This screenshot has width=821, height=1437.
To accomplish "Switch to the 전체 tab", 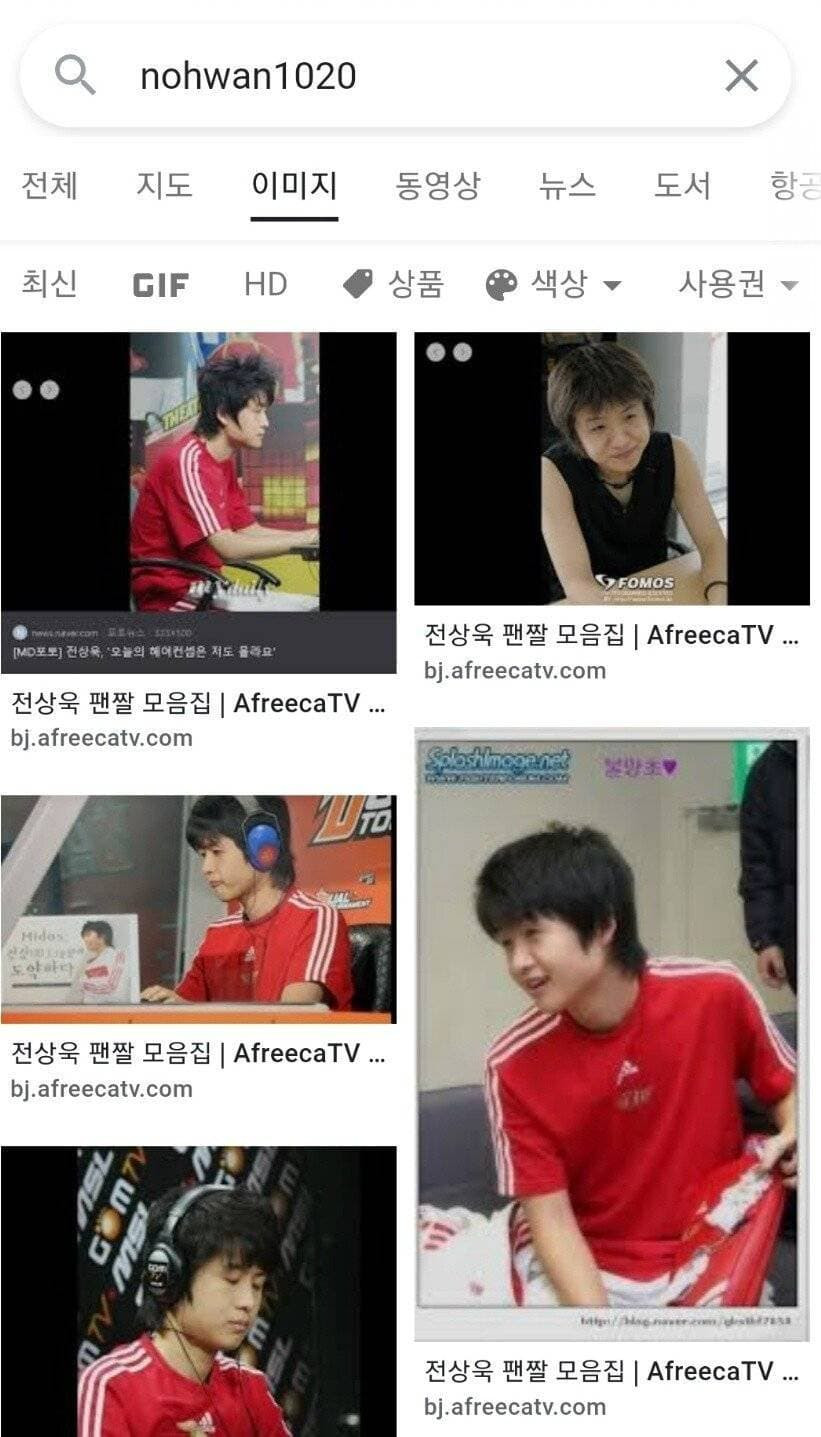I will [x=49, y=185].
